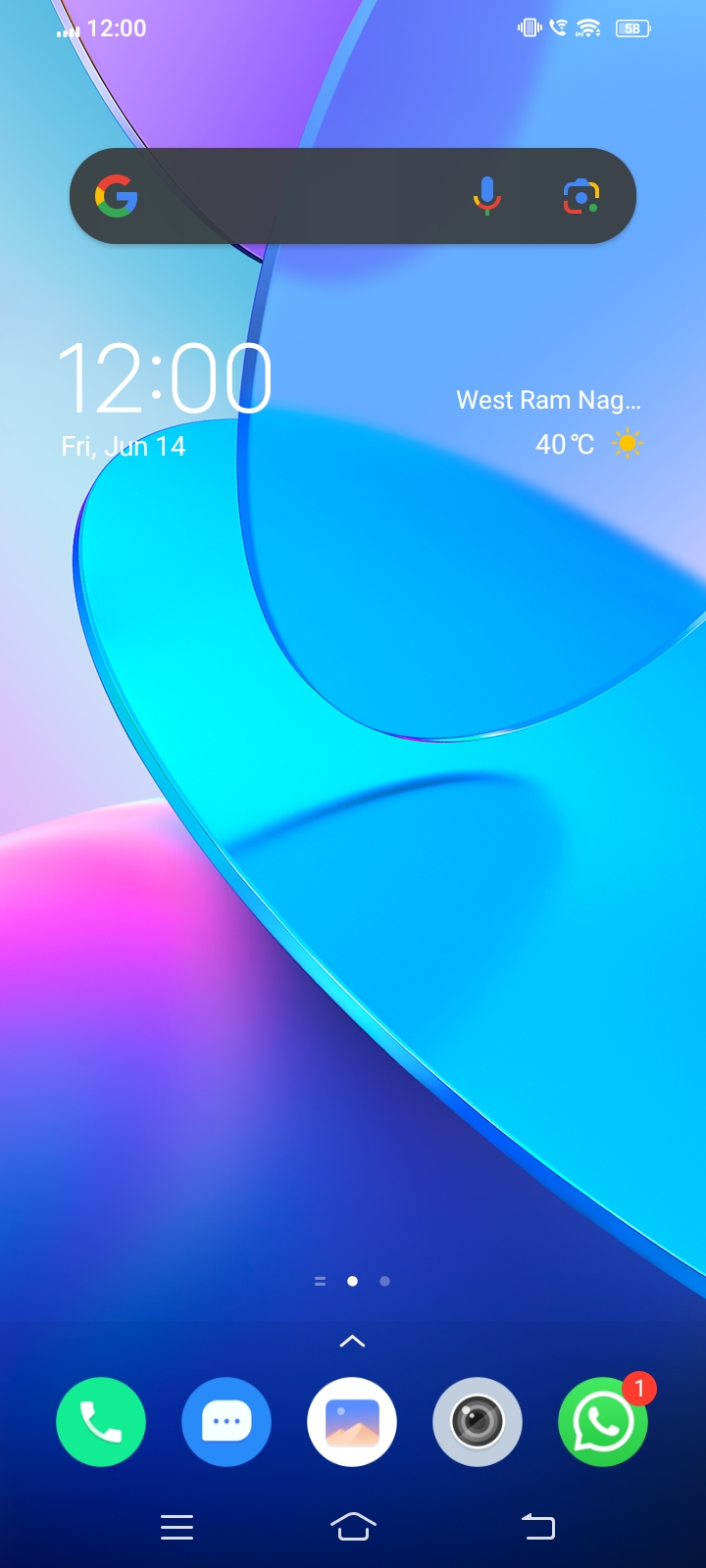
Task: Launch the Camera app
Action: (478, 1422)
